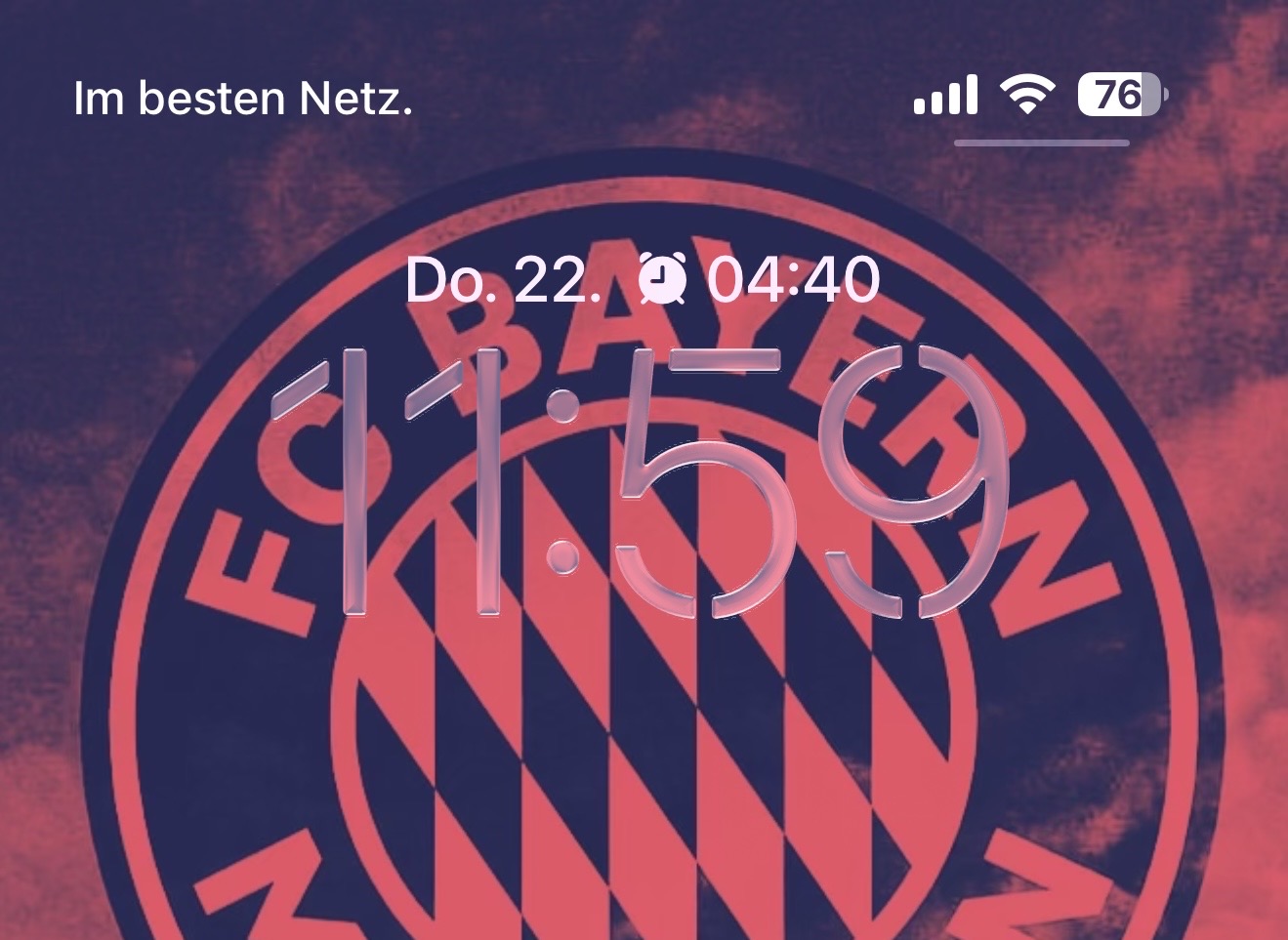Open the 04:40 alarm widget beside the date

(760, 280)
